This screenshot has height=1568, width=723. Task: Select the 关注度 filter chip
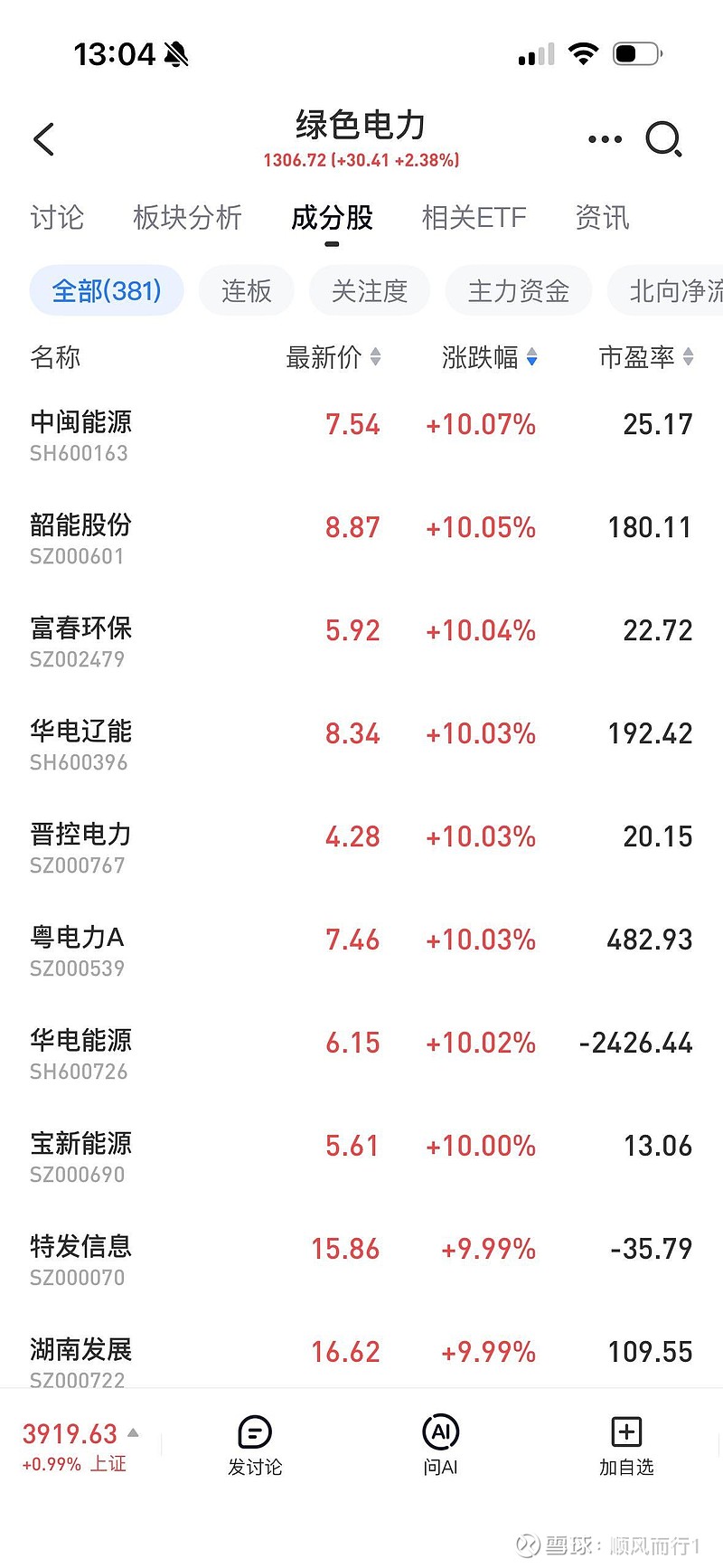pyautogui.click(x=370, y=291)
